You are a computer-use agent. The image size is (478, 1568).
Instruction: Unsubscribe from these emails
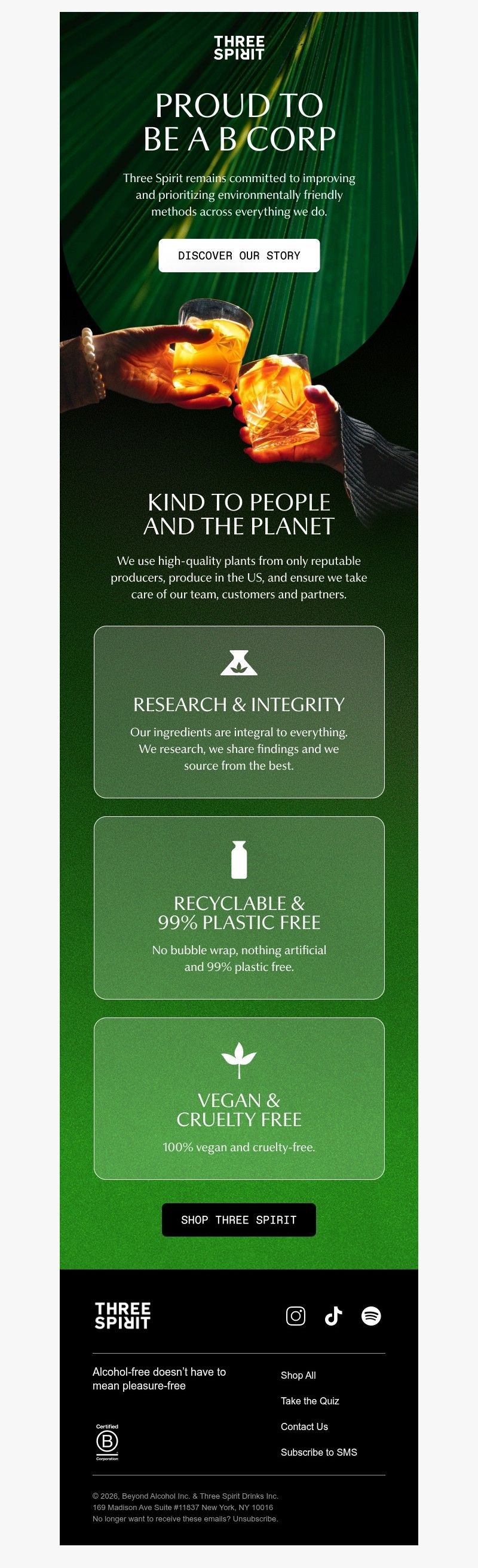click(x=255, y=1518)
